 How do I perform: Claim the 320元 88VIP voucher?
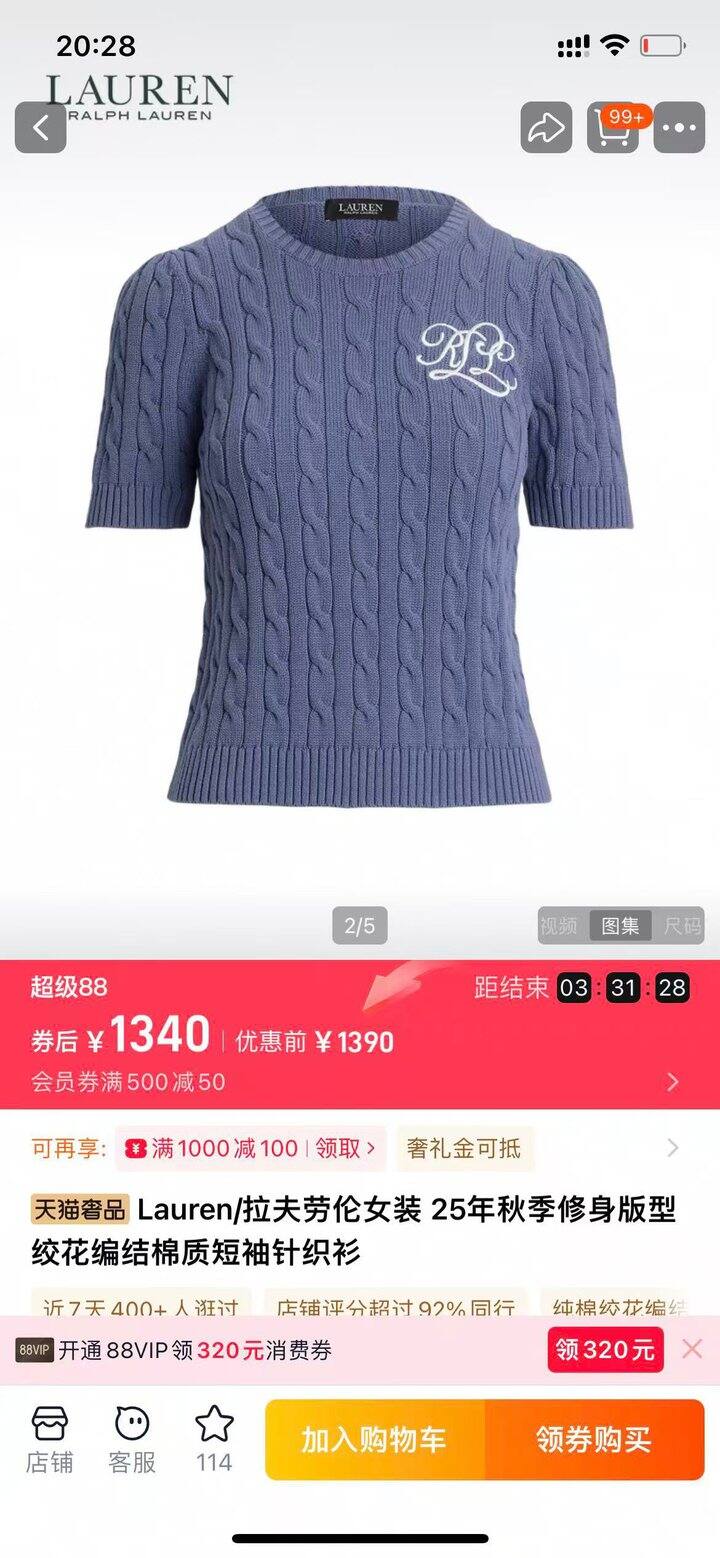coord(605,1350)
